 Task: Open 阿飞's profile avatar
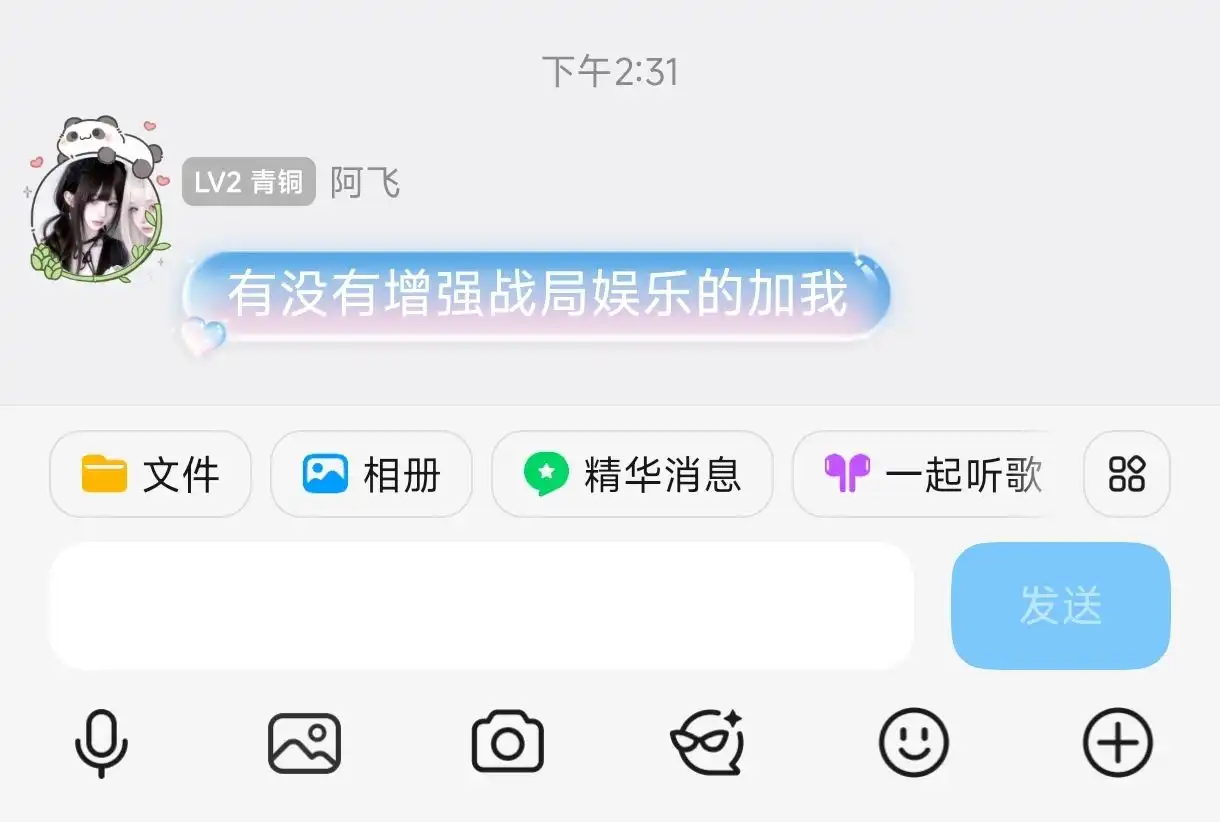point(96,212)
